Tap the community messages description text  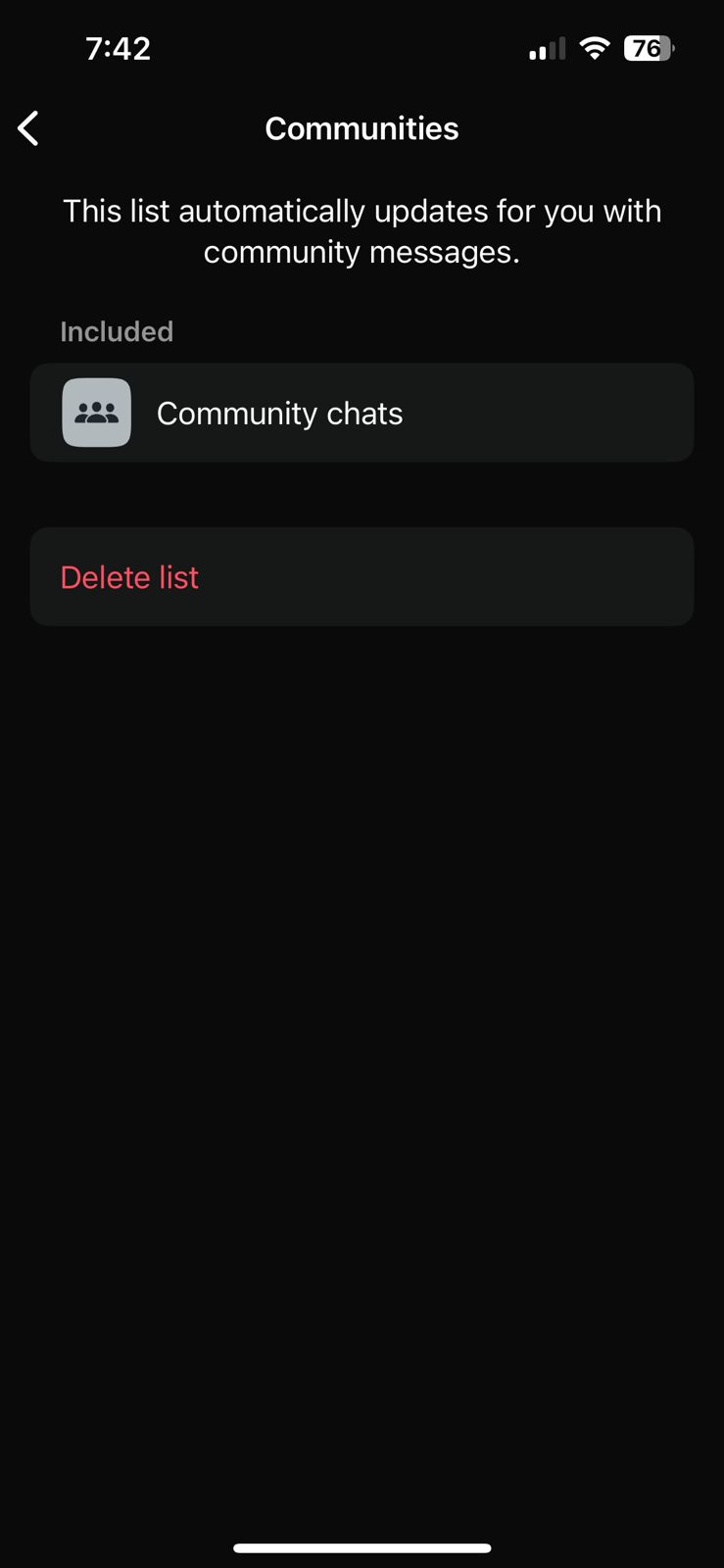coord(362,230)
